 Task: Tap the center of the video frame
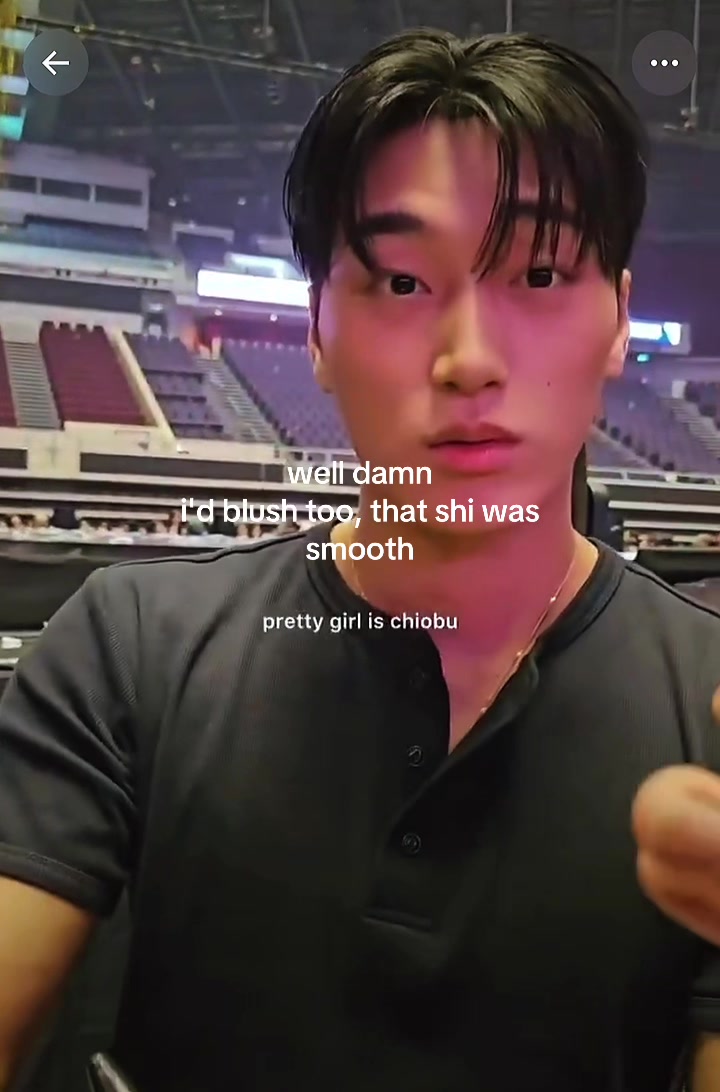click(x=360, y=546)
